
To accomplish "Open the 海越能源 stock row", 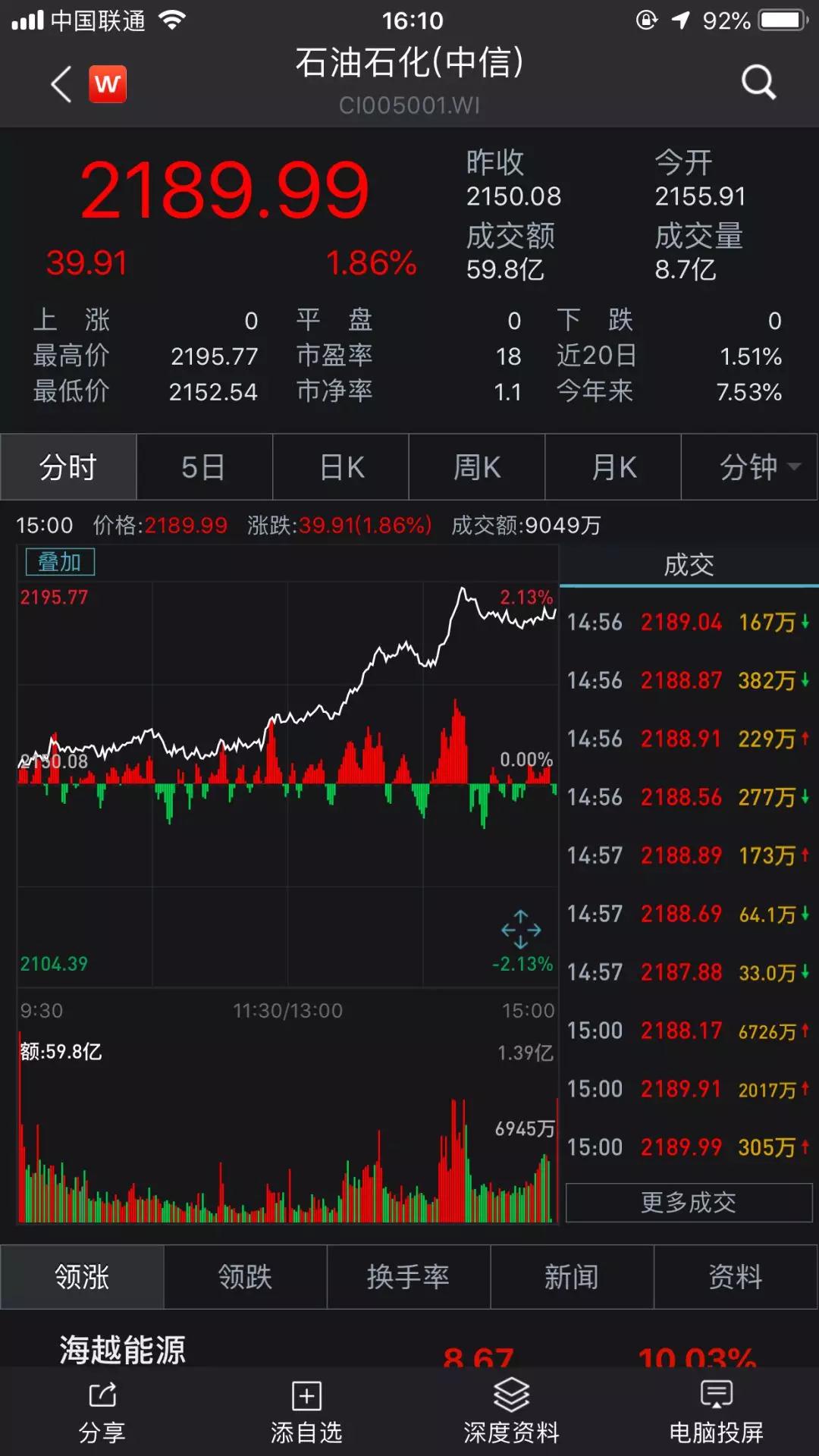I will pos(121,1350).
